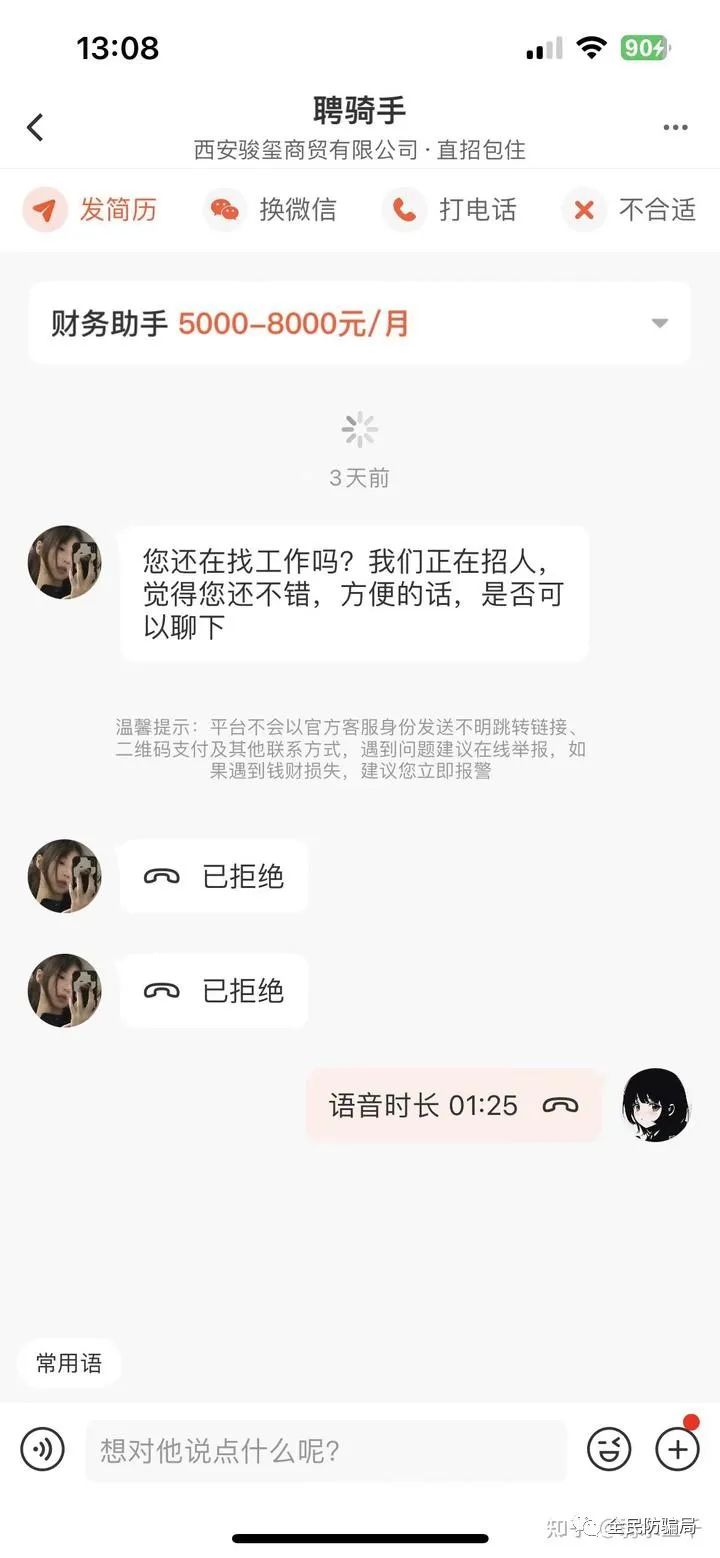The width and height of the screenshot is (720, 1558).
Task: Tap 发简历 to send your resume
Action: click(x=90, y=210)
